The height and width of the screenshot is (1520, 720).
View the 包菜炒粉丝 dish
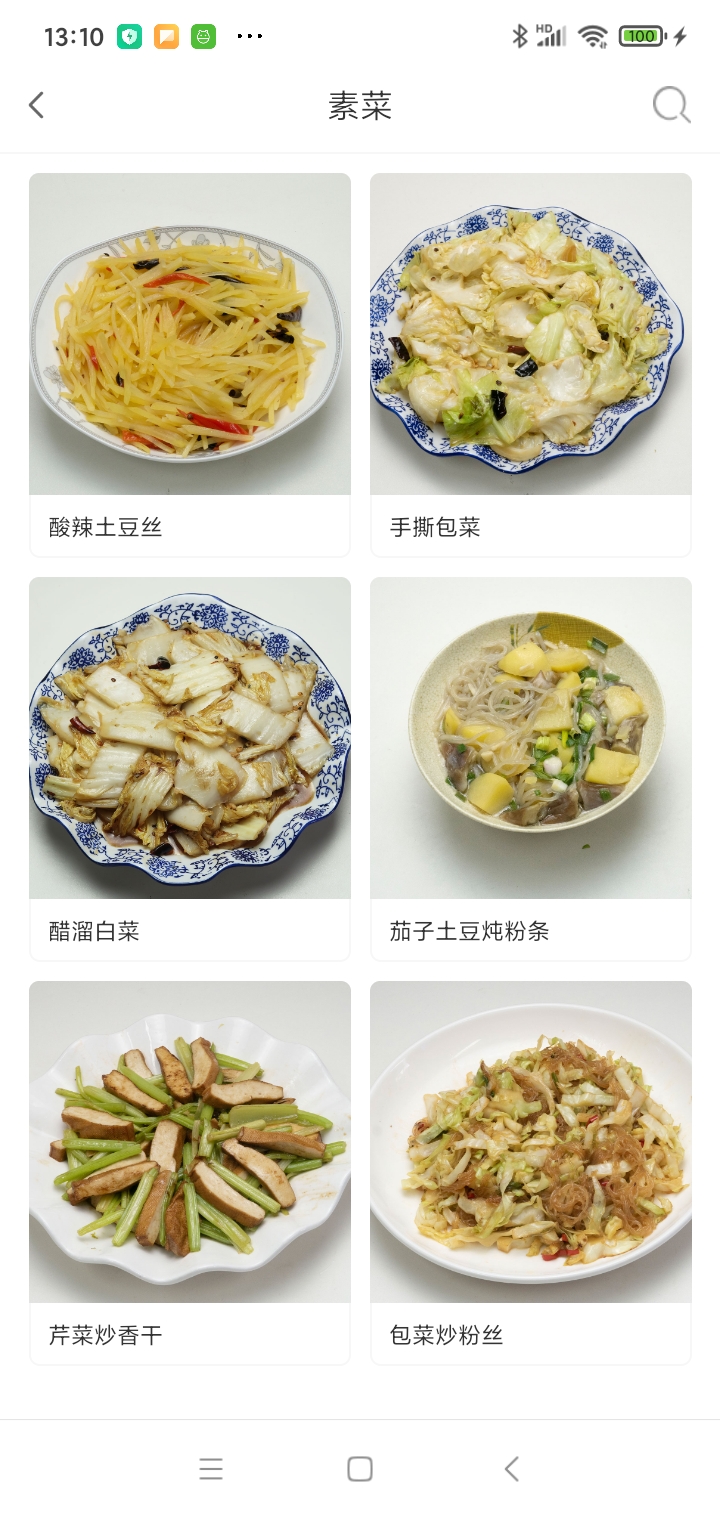(x=531, y=1172)
